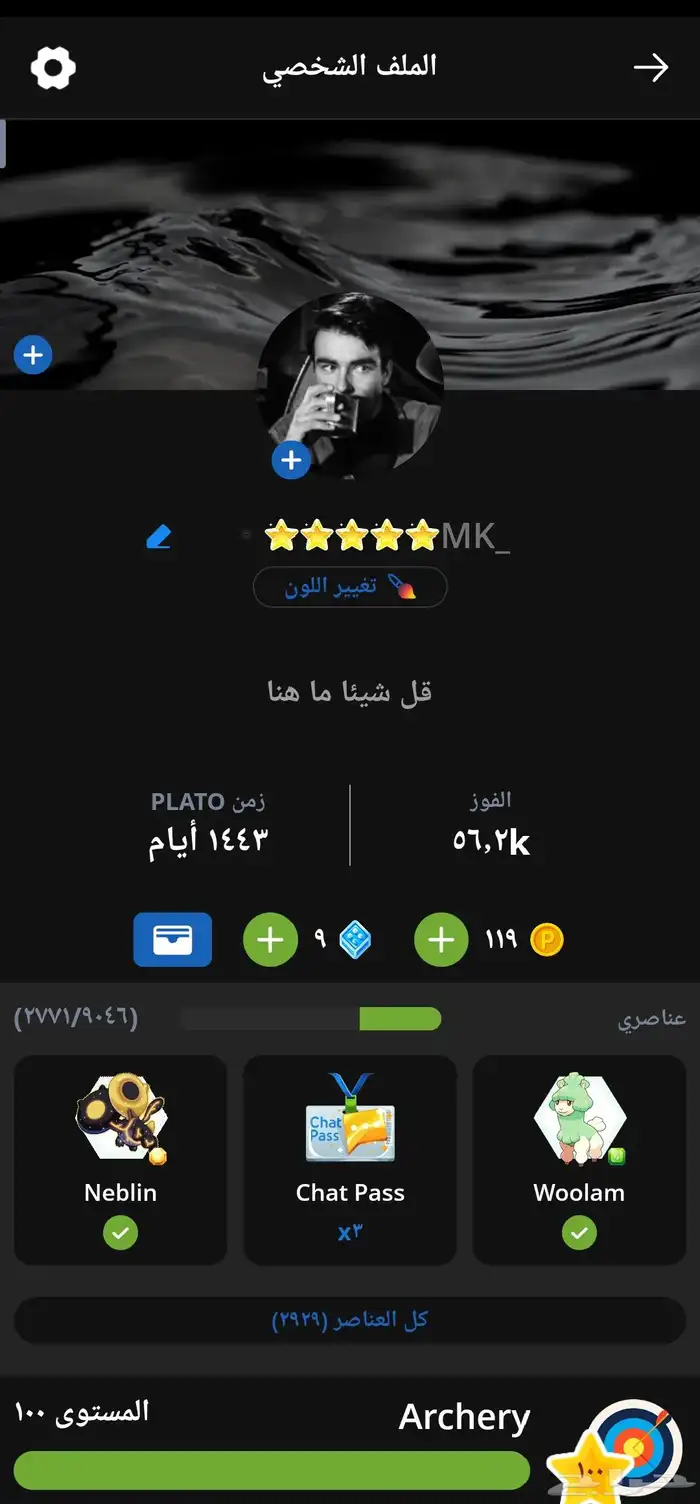Open the Chat Pass item card
This screenshot has width=700, height=1504.
[350, 1160]
